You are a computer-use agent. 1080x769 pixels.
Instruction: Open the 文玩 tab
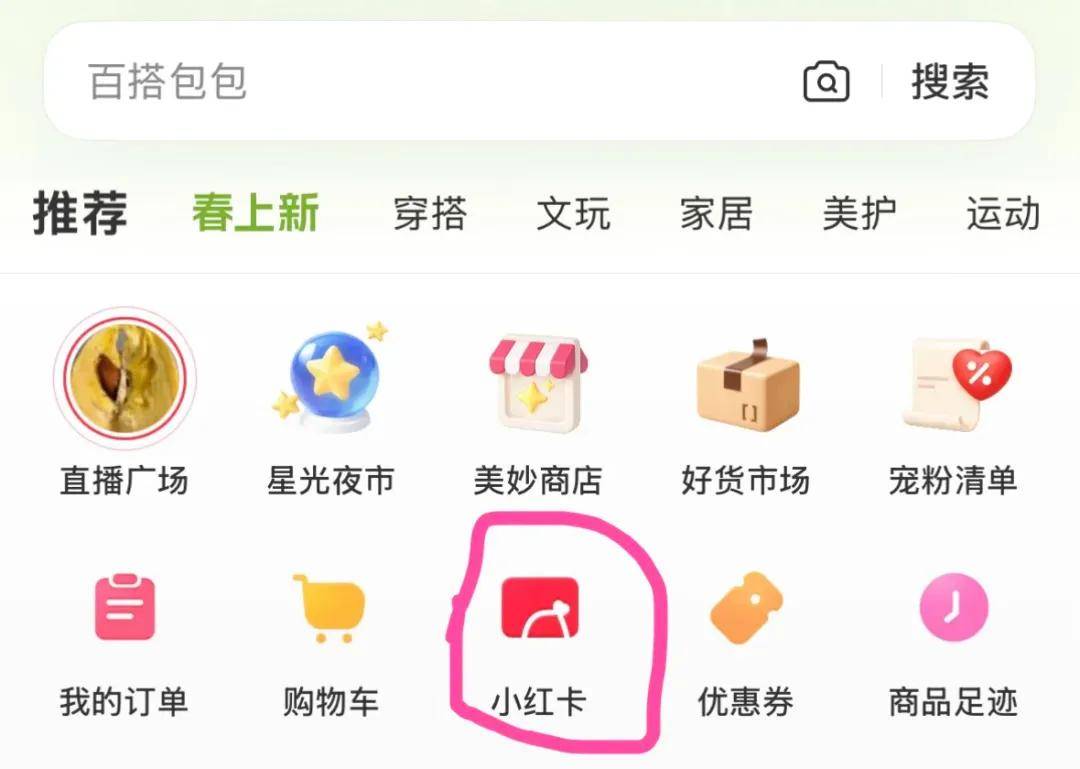[x=573, y=214]
